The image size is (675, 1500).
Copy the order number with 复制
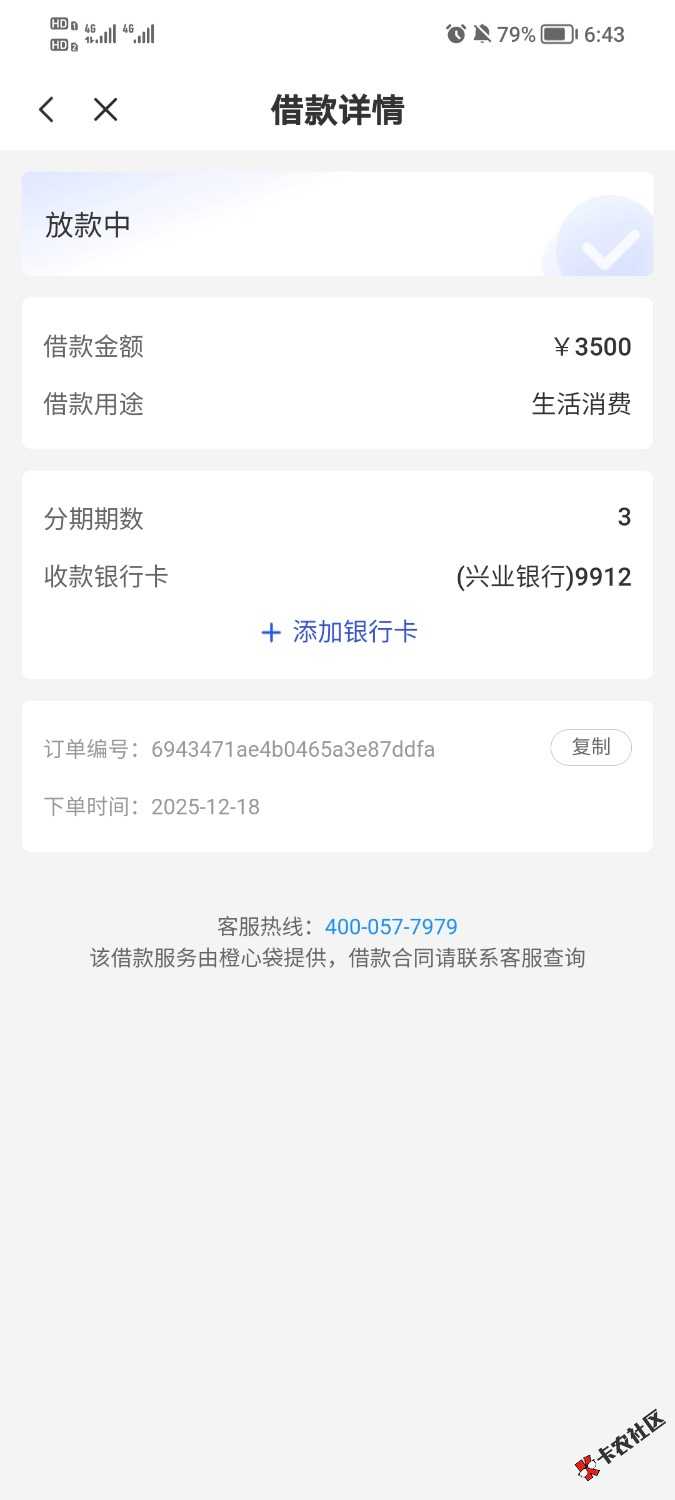590,748
